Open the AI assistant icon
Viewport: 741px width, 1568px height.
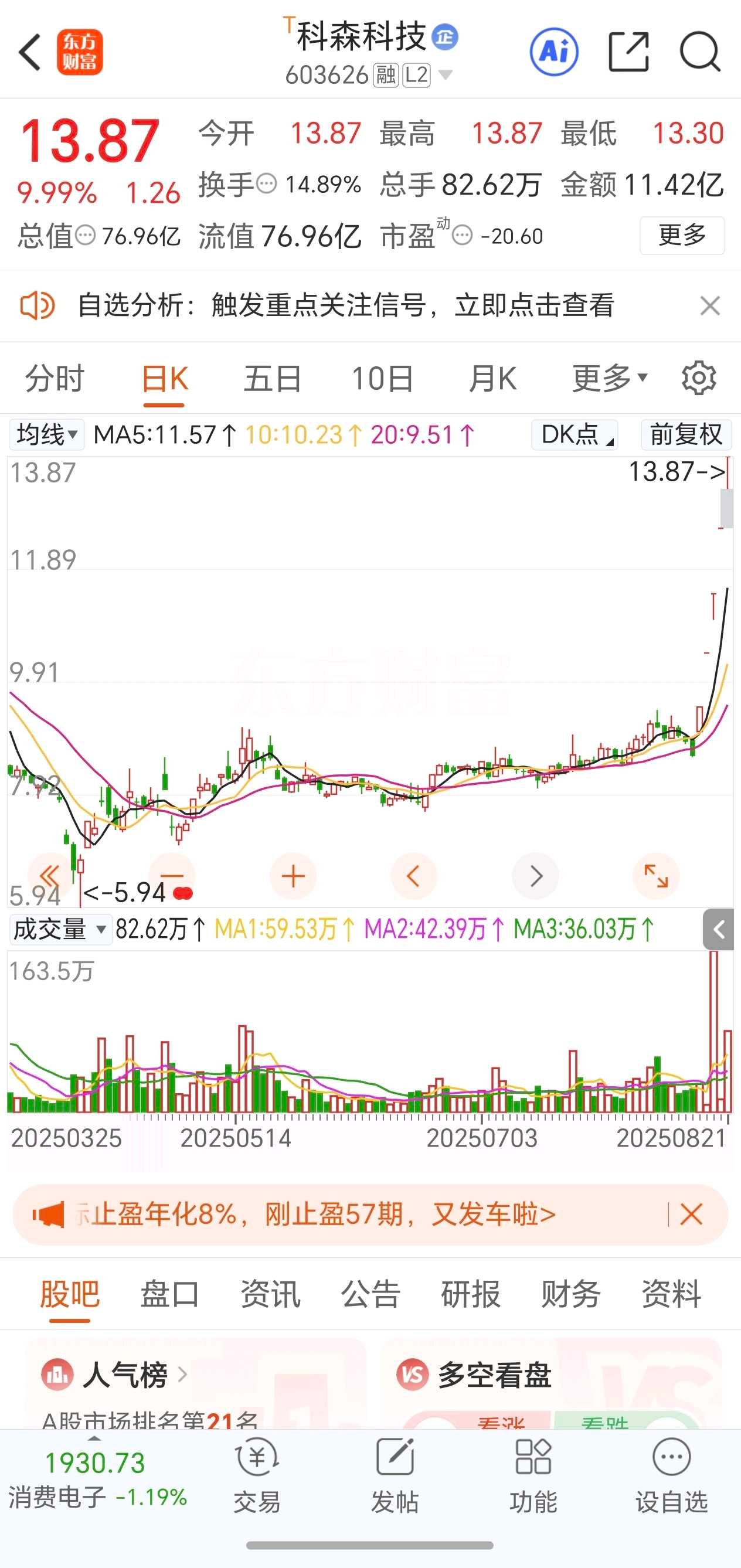coord(553,52)
